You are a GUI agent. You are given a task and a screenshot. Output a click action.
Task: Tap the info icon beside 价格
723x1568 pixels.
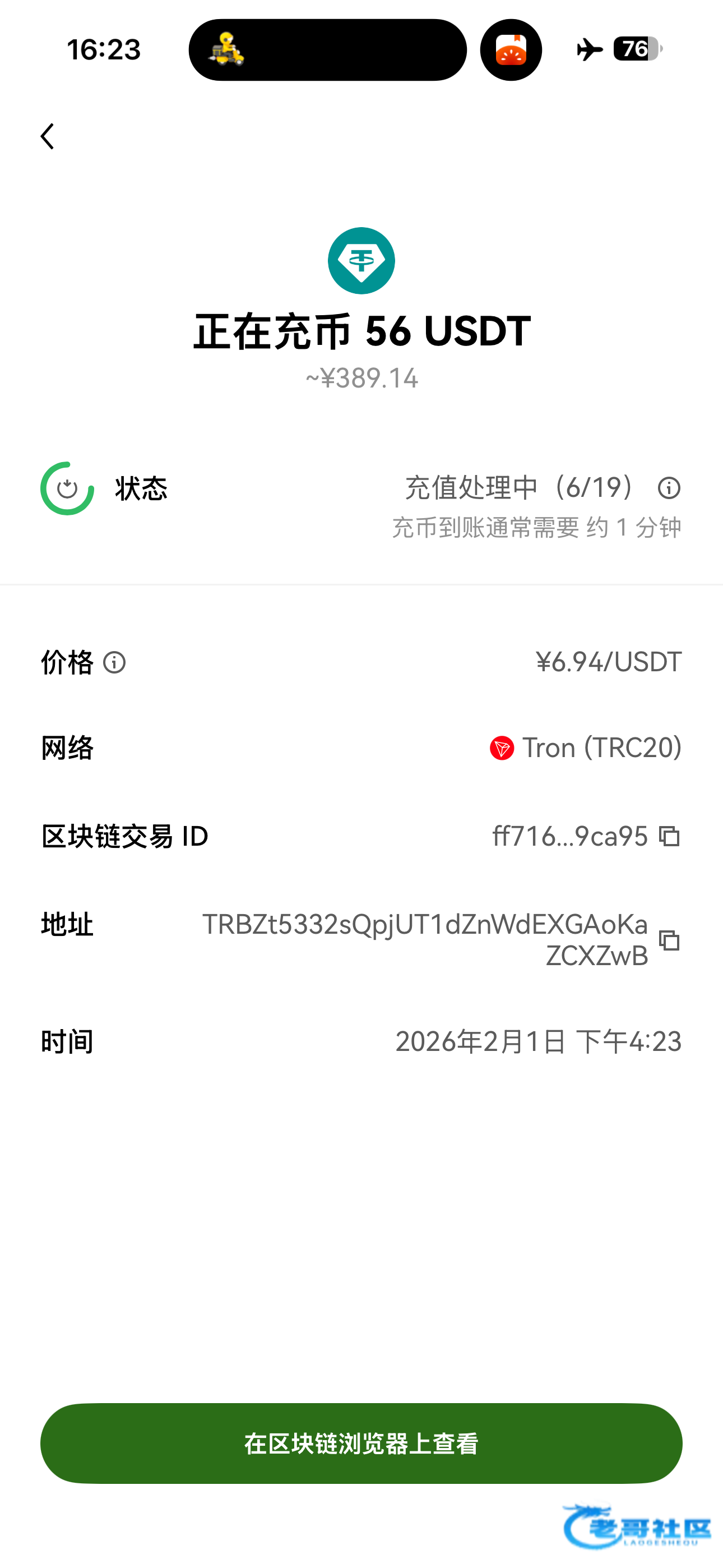point(114,662)
